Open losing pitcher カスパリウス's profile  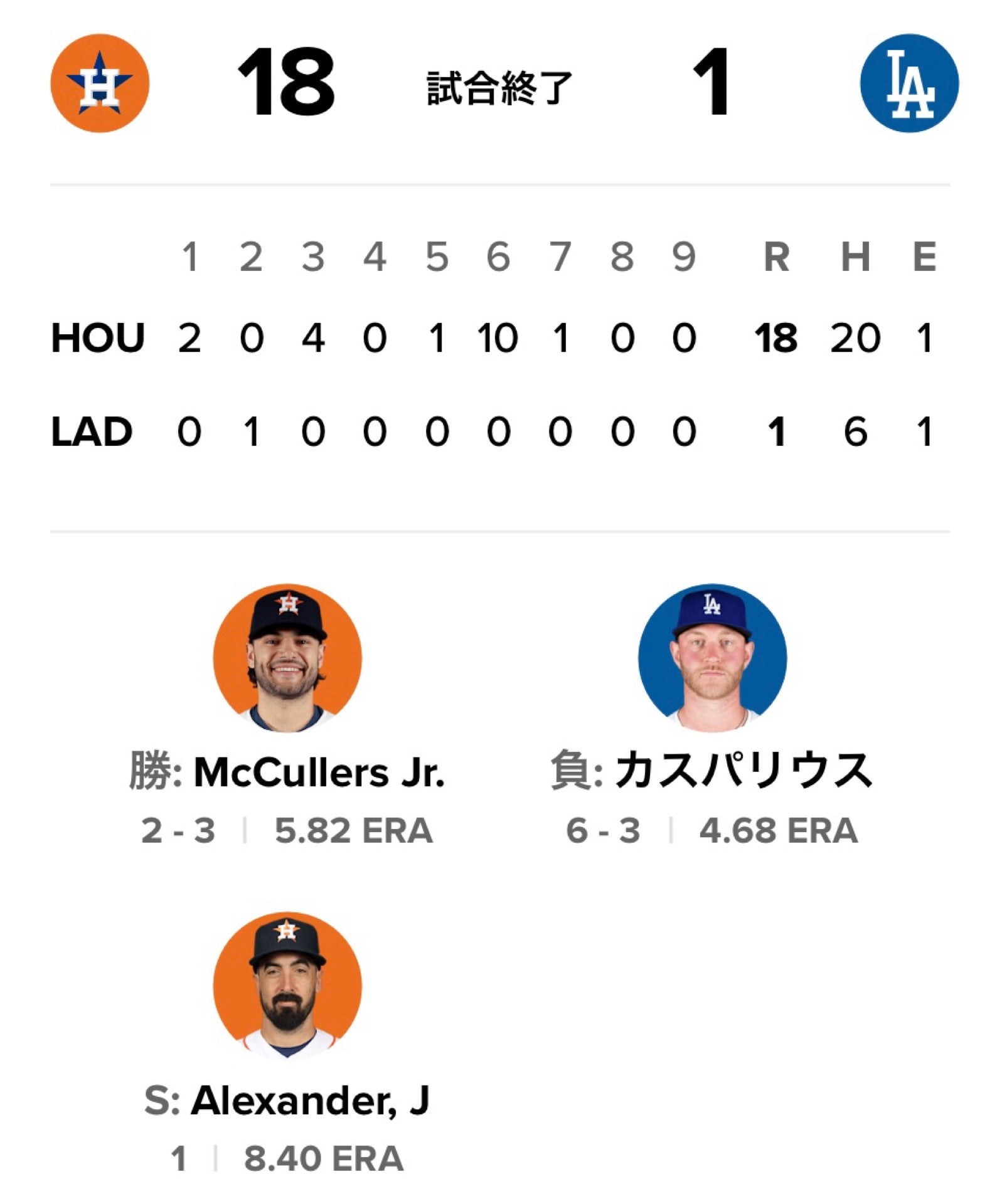click(x=712, y=658)
